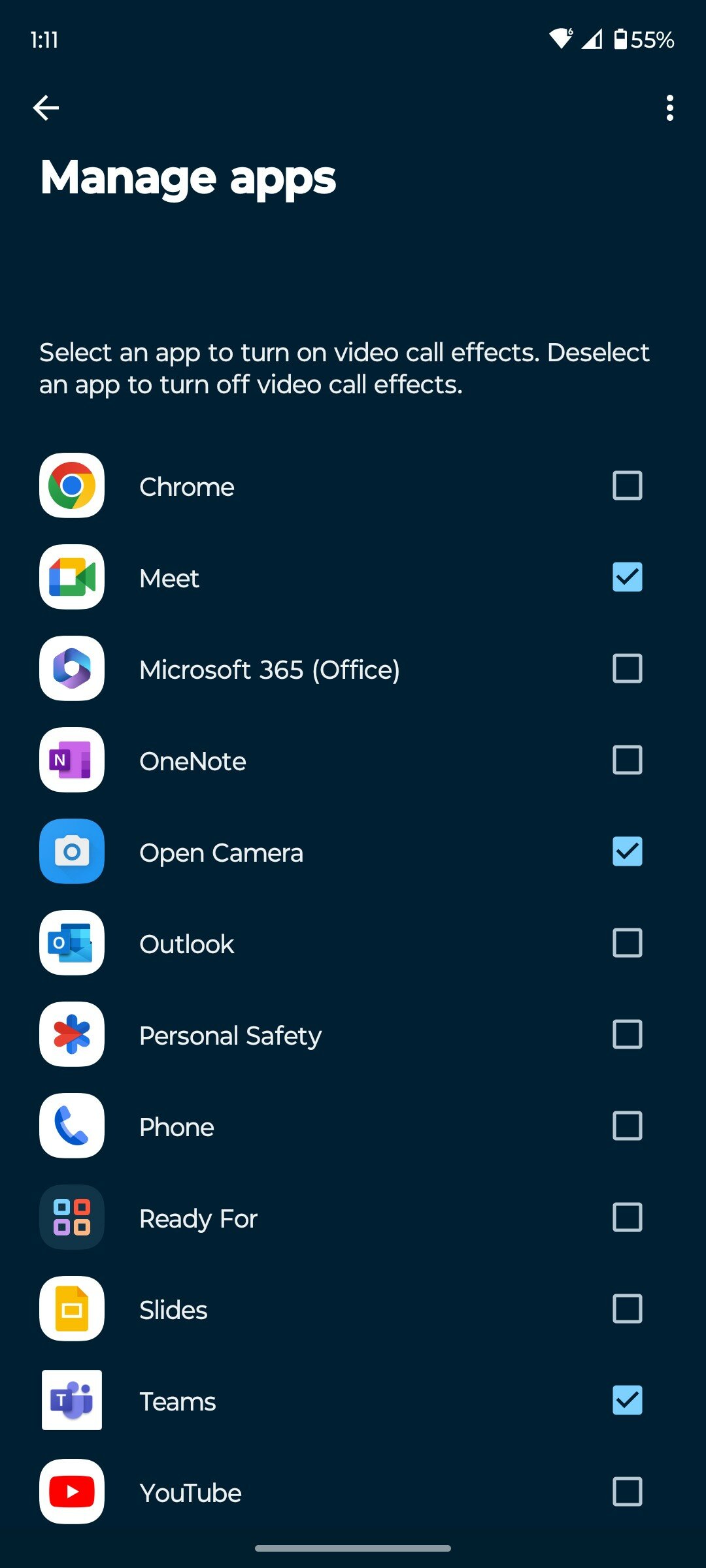
Task: Uncheck the Meet checkbox
Action: [627, 577]
